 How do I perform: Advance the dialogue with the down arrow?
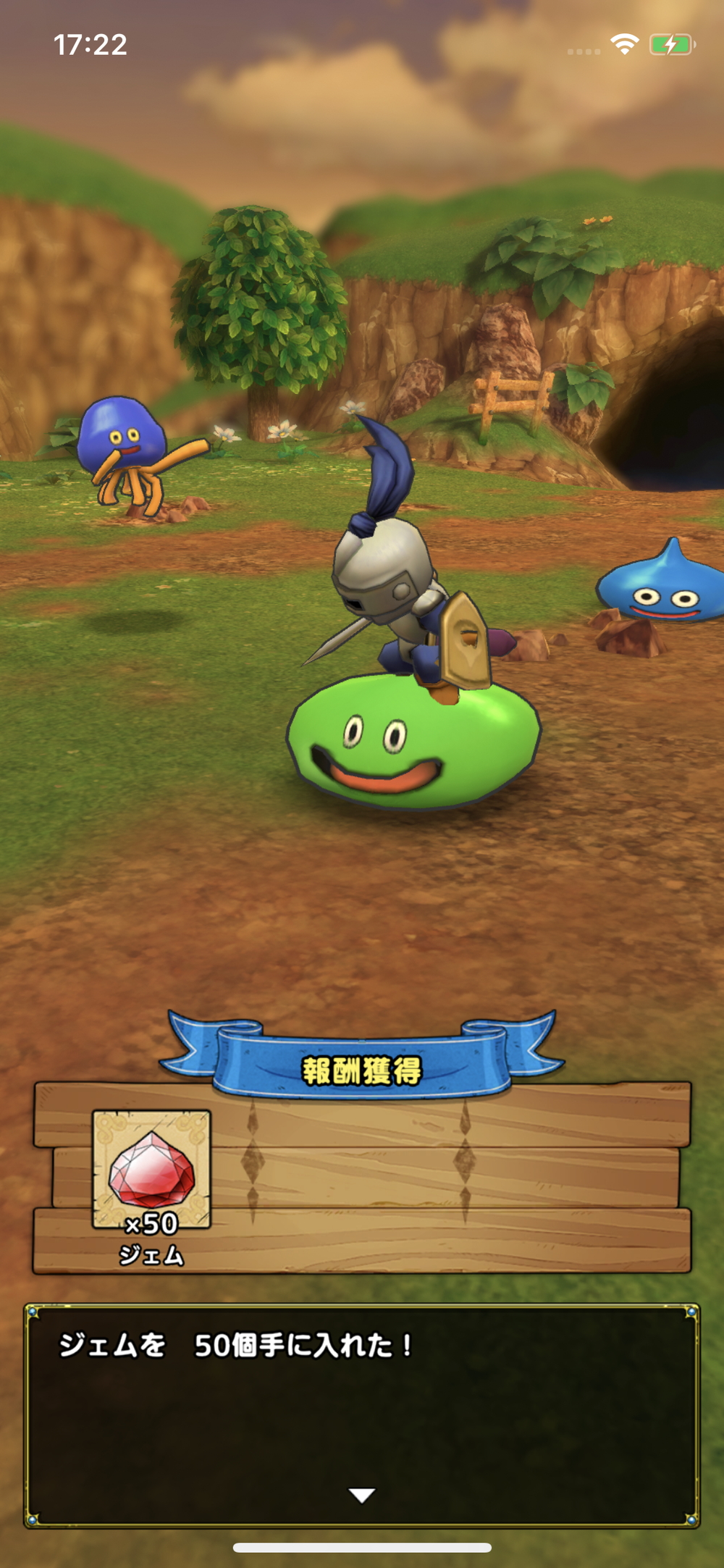[x=361, y=1494]
